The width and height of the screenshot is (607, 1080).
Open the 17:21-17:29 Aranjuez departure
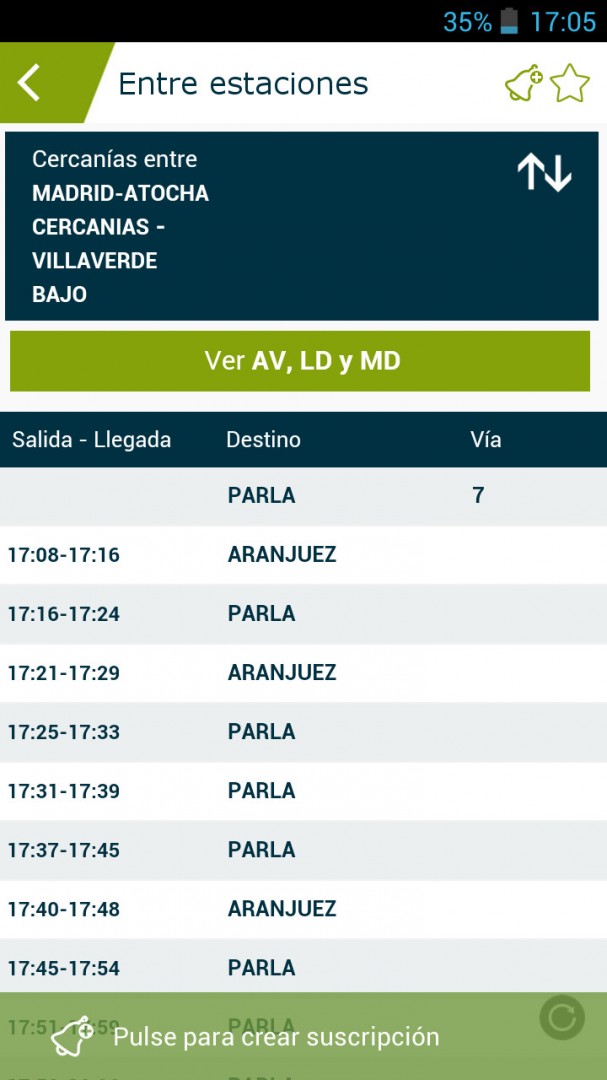tap(303, 673)
